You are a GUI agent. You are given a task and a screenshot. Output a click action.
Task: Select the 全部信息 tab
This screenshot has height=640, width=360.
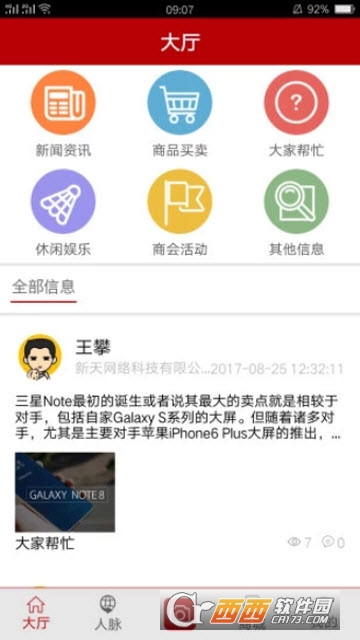43,287
